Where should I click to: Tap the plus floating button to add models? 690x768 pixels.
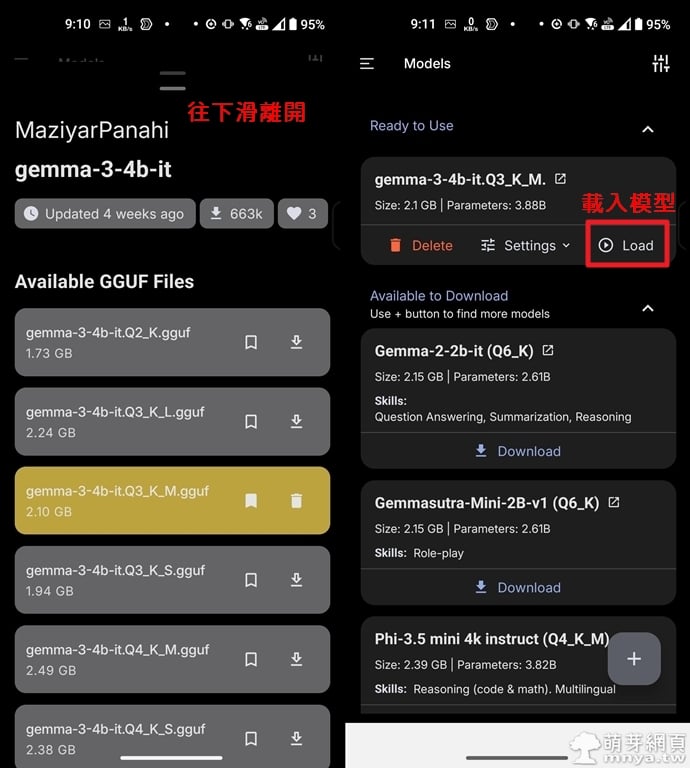point(633,658)
